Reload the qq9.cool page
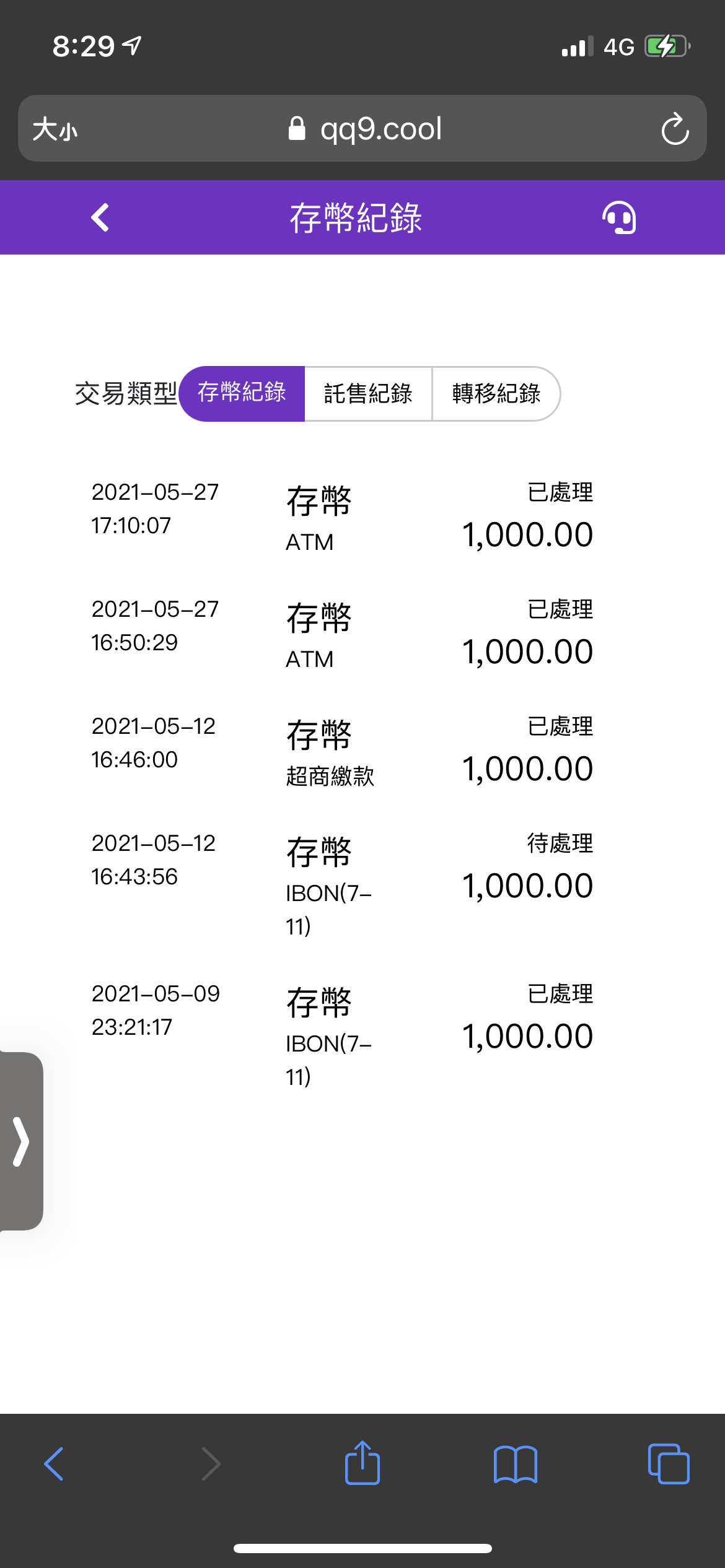This screenshot has height=1568, width=725. pos(674,129)
